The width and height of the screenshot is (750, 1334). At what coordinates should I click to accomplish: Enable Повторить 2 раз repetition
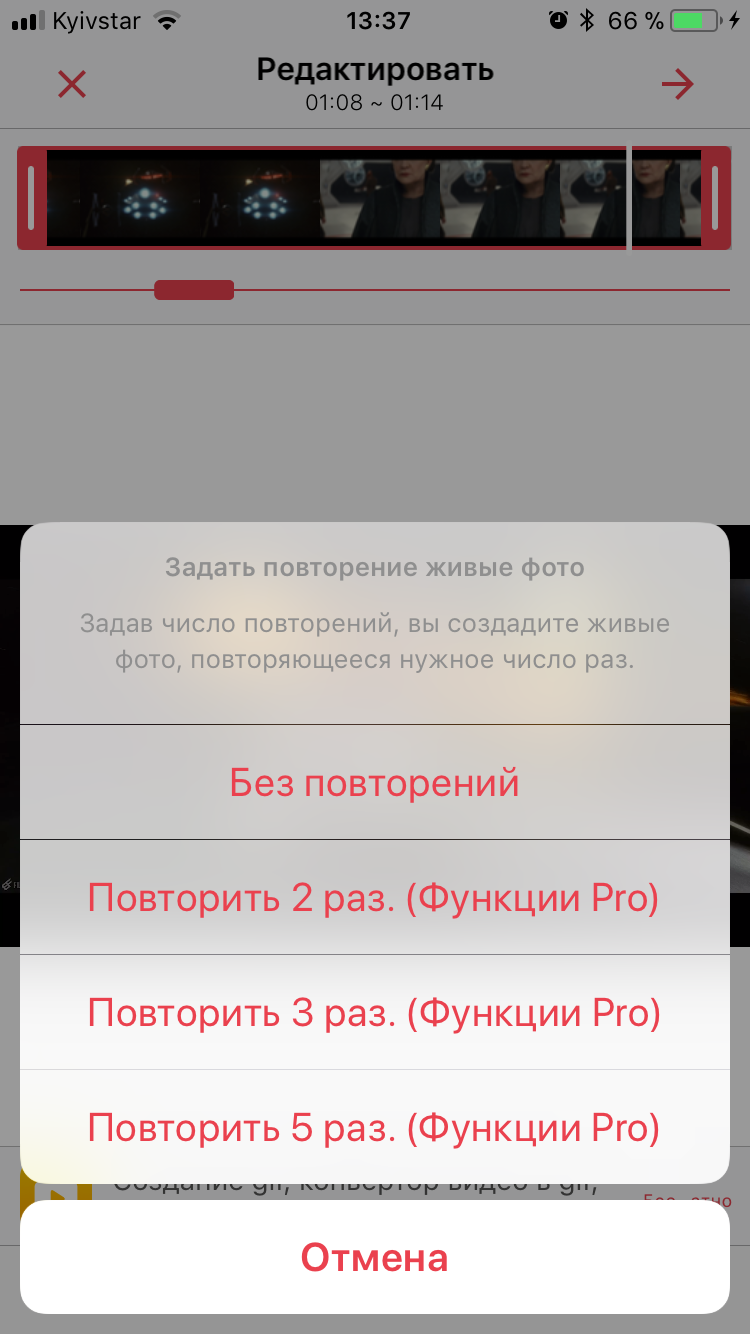[375, 897]
